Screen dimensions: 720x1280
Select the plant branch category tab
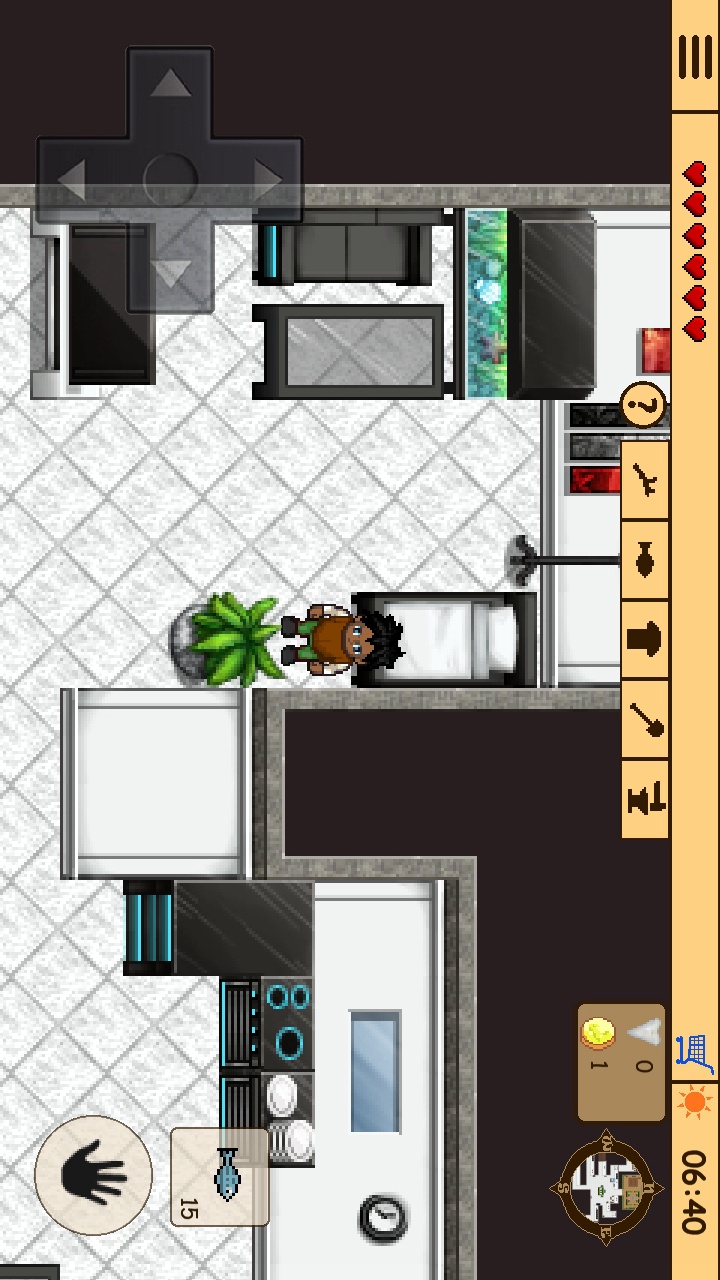(646, 482)
